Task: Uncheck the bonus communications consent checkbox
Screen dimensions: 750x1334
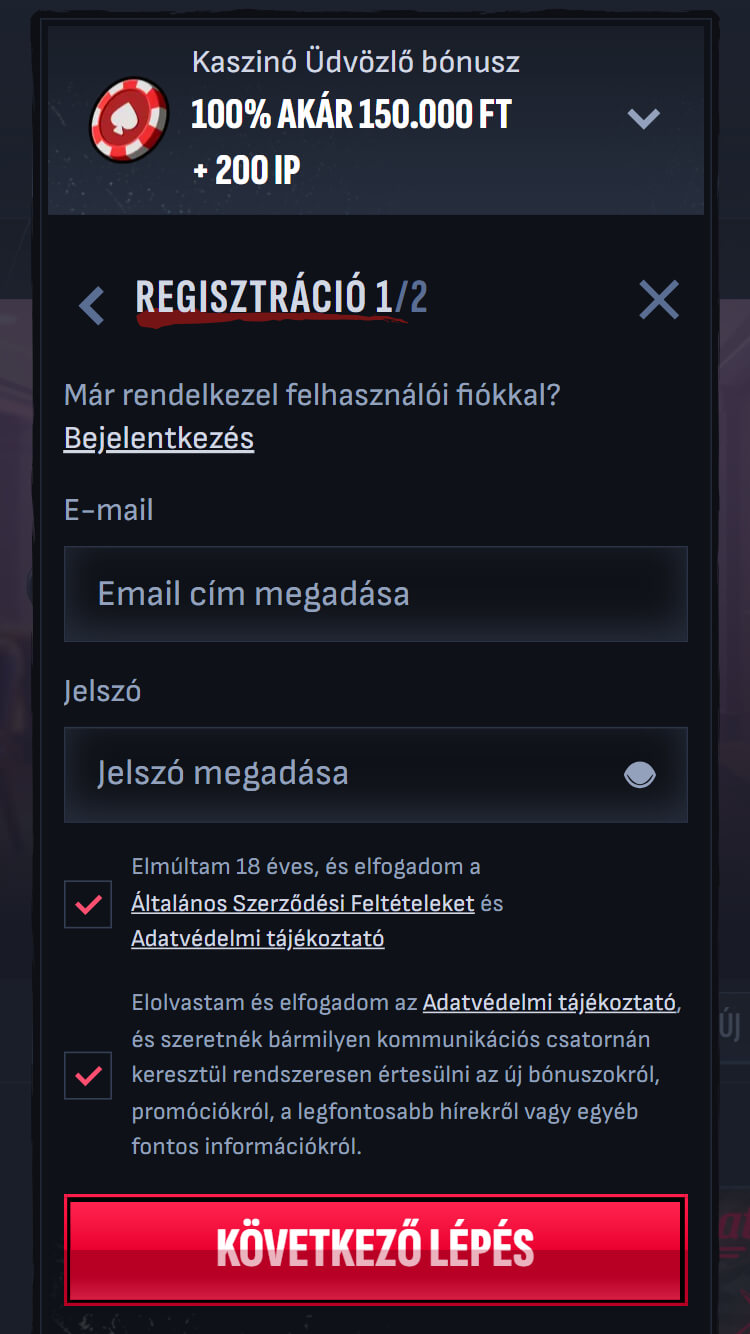Action: tap(88, 1075)
